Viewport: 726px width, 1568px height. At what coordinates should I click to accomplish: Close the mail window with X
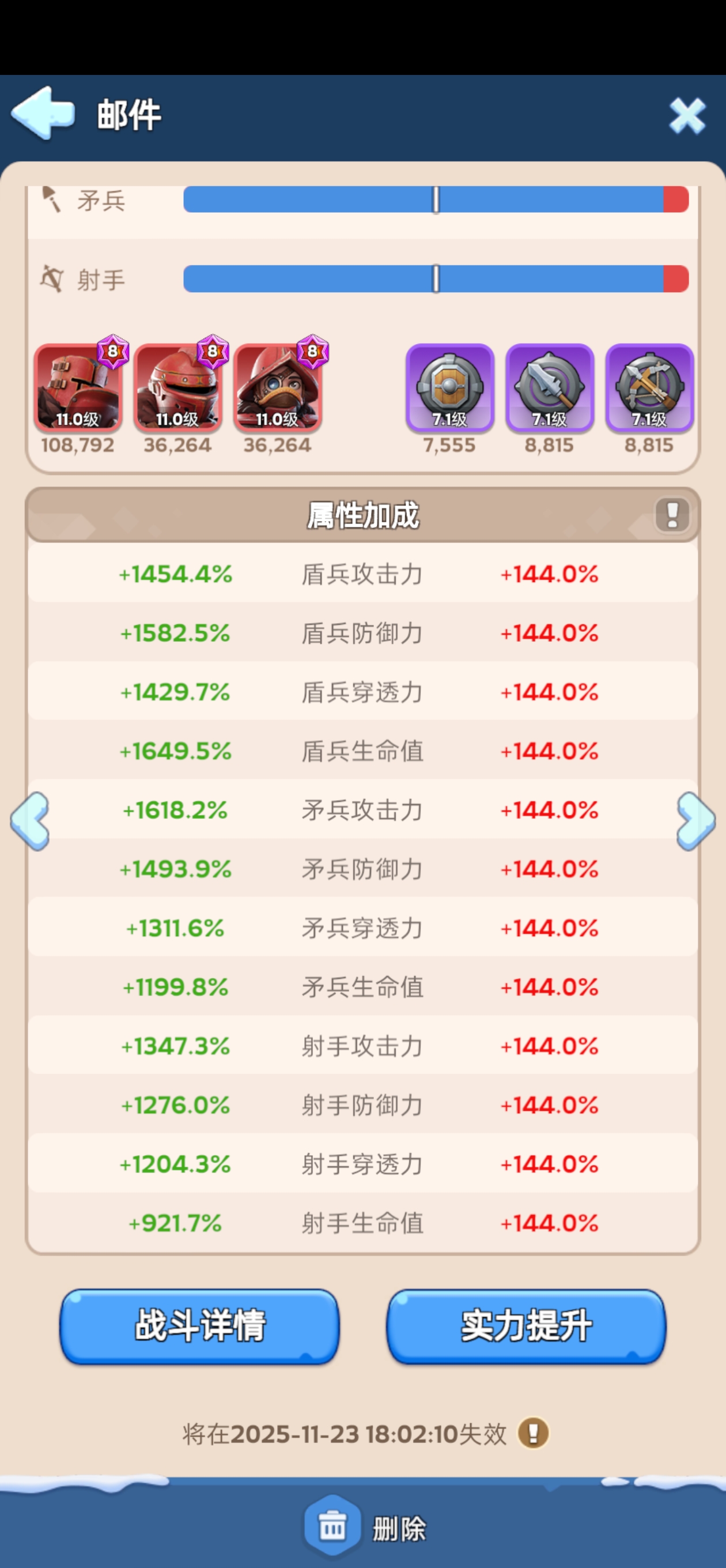(x=687, y=115)
